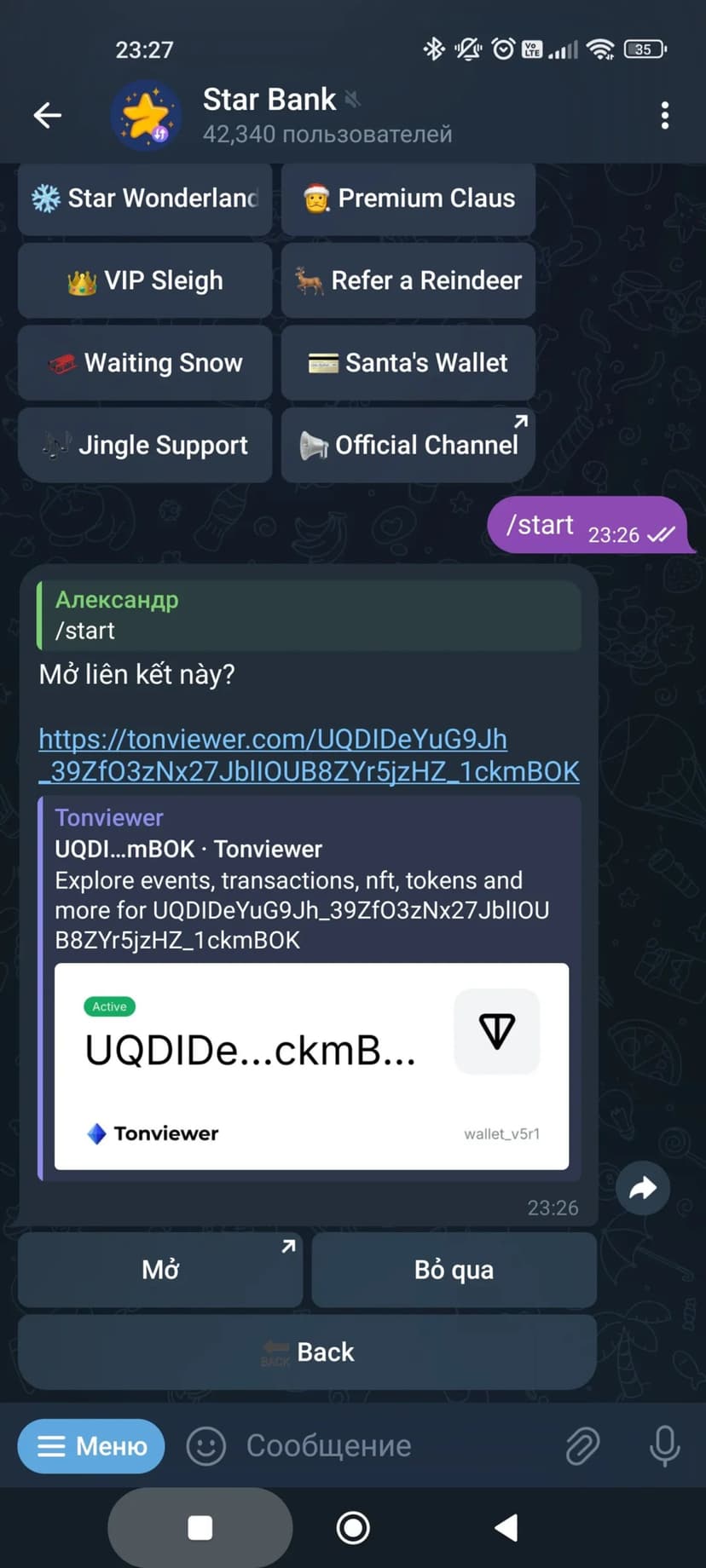Select the Premium Claus button
Image resolution: width=706 pixels, height=1568 pixels.
click(x=408, y=199)
